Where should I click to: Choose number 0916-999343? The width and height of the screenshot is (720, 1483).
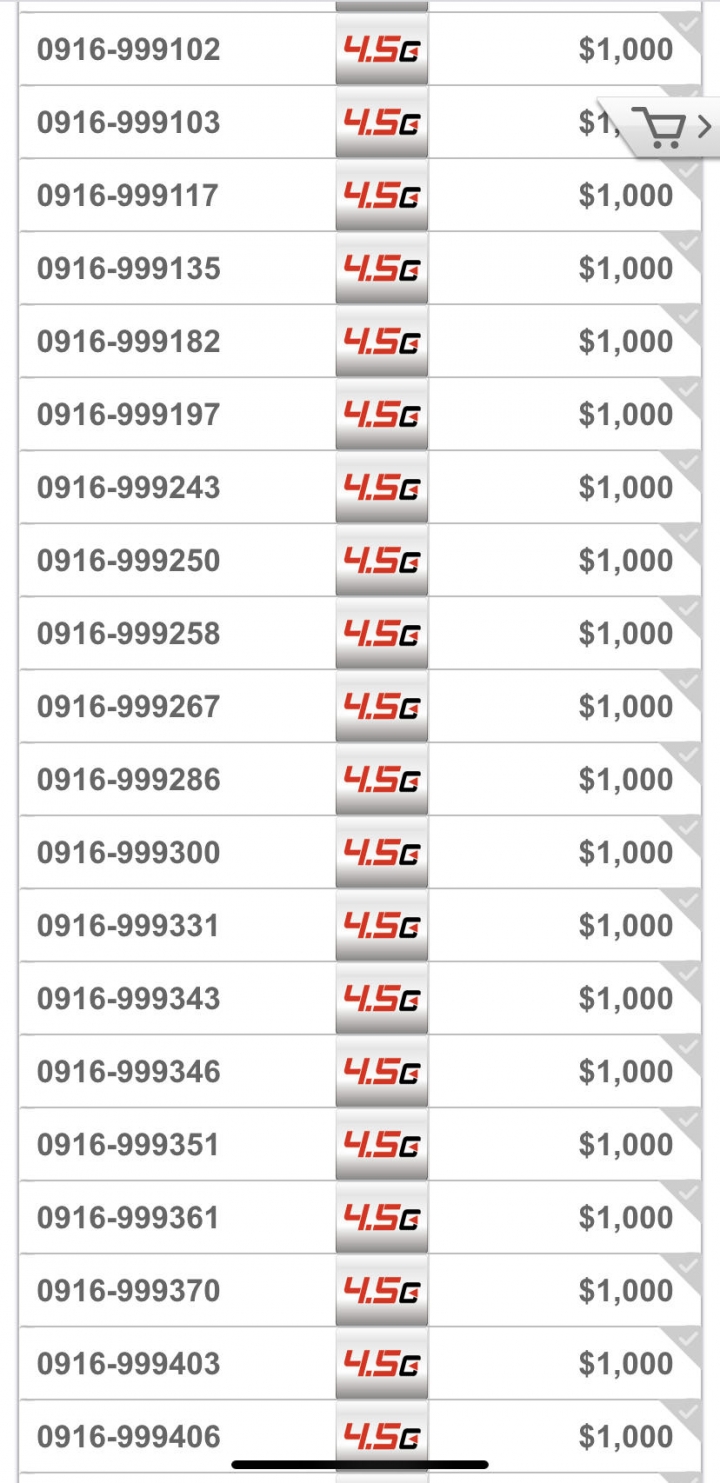pyautogui.click(x=360, y=998)
